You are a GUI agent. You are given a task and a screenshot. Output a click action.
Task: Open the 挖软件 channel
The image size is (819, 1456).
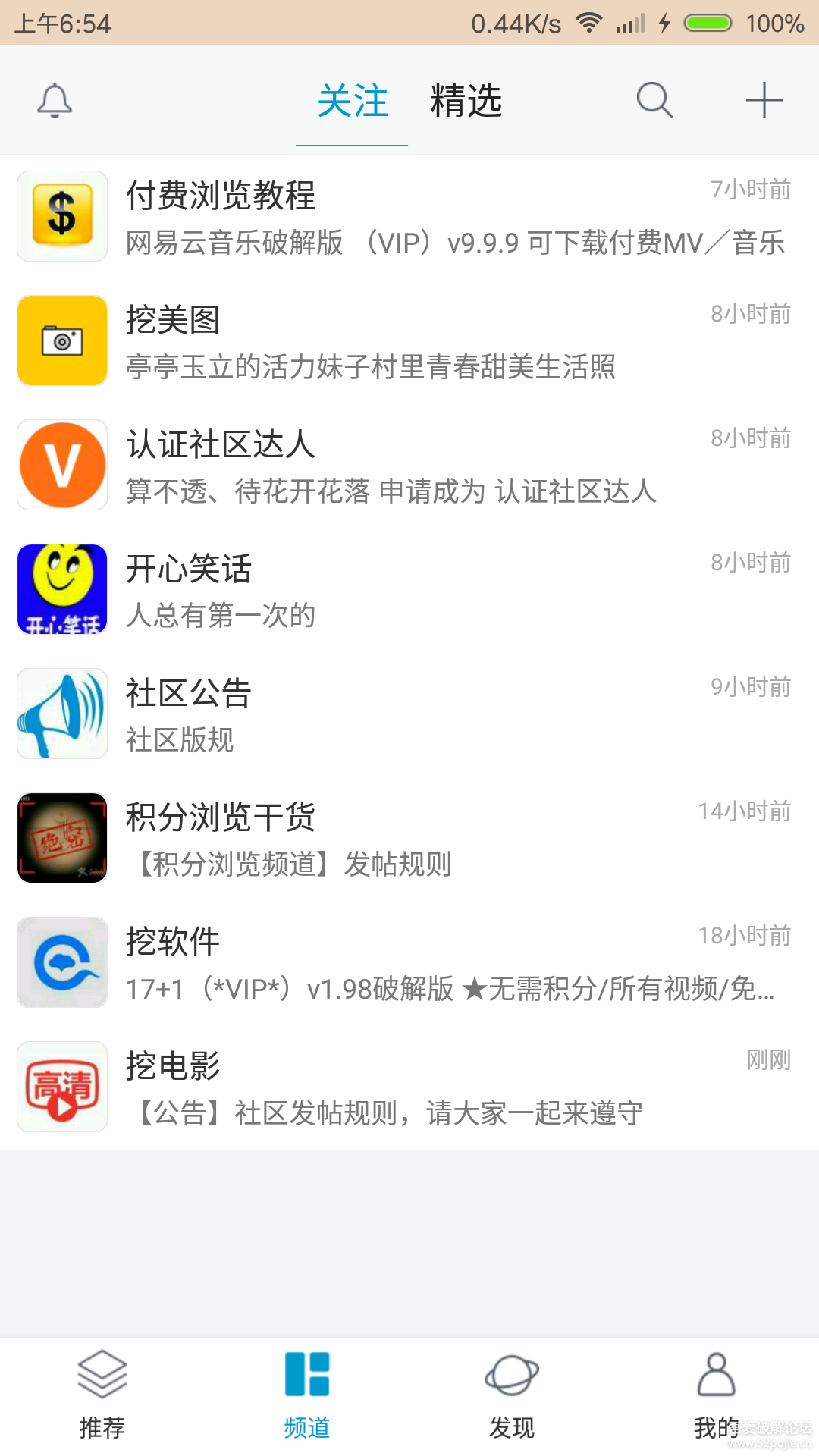click(x=409, y=963)
